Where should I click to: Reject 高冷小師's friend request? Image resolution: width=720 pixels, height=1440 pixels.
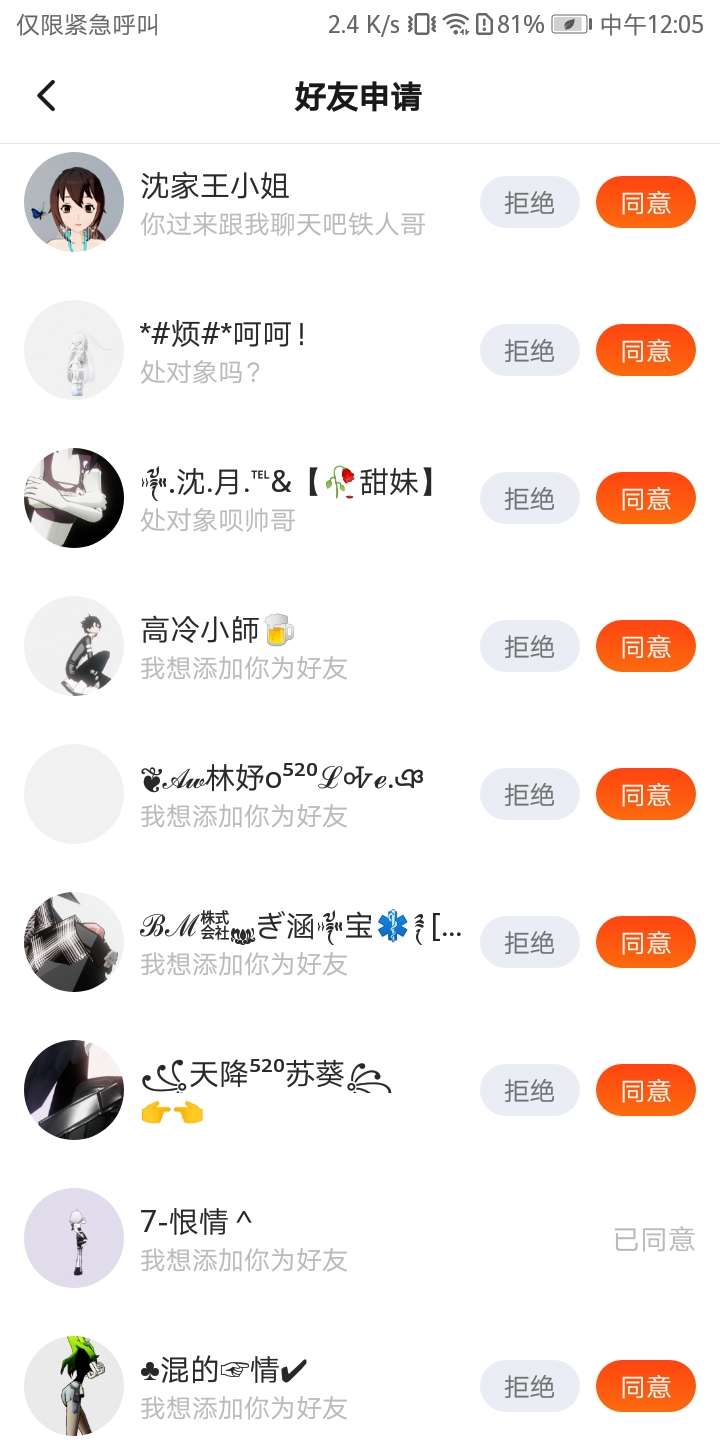(529, 647)
